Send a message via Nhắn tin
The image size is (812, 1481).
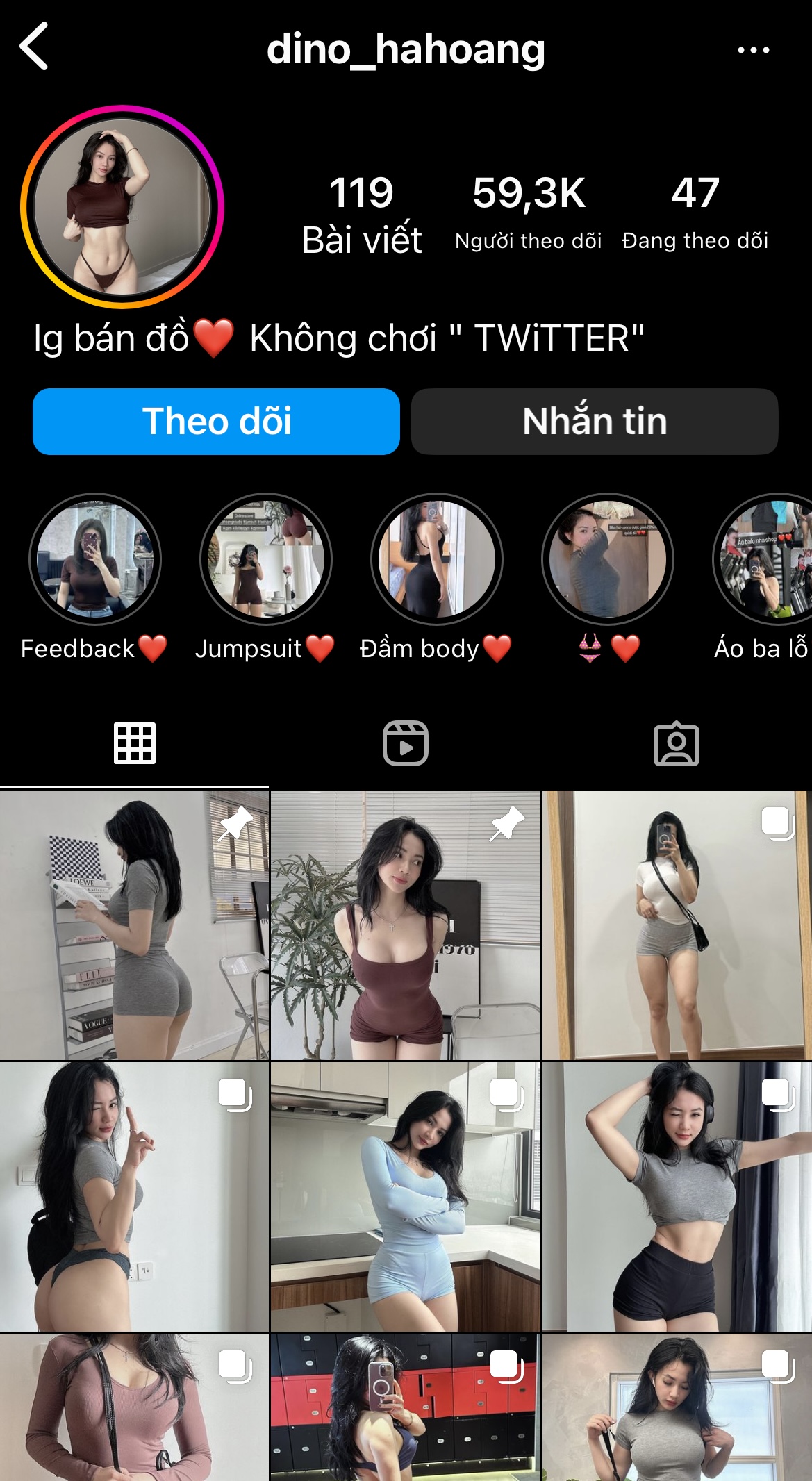594,422
